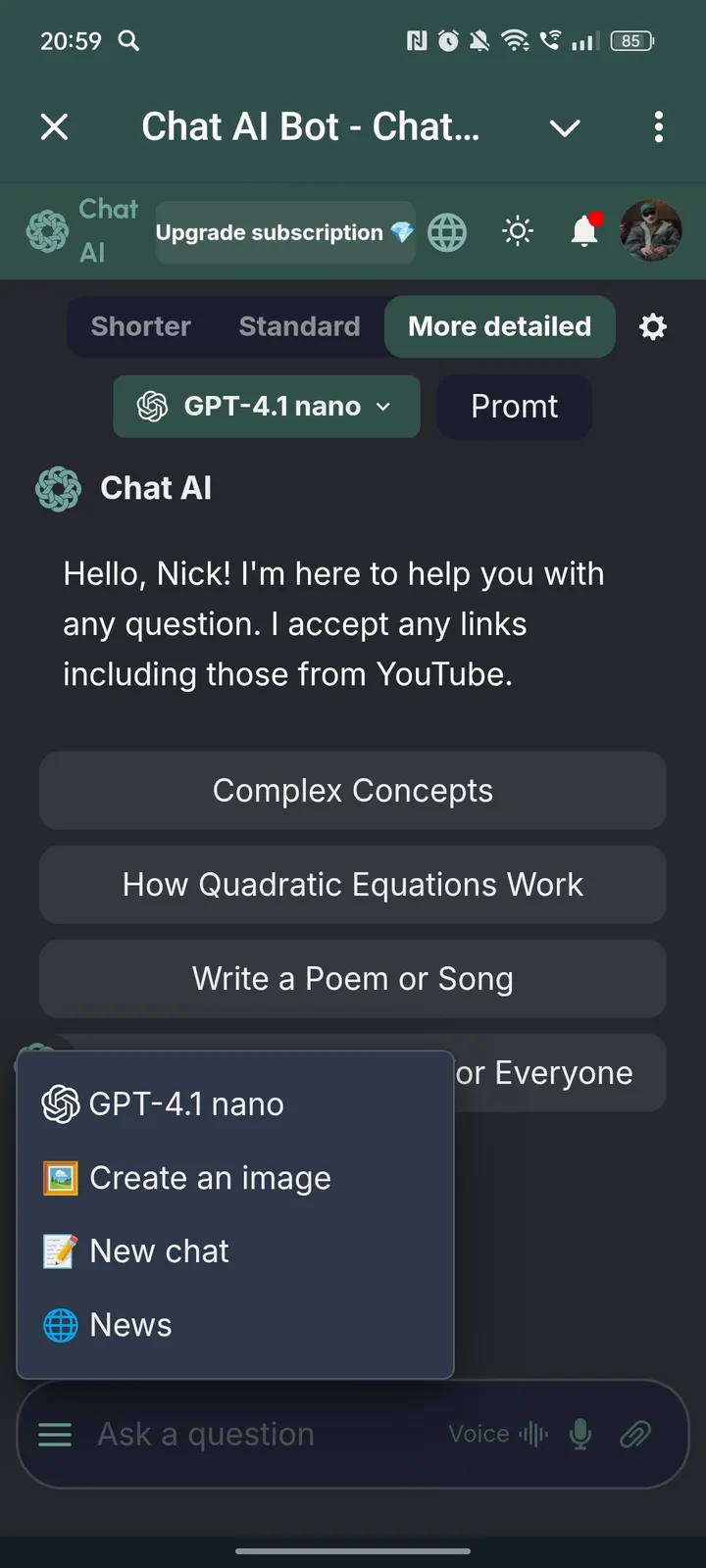Open the three-dot overflow menu
The image size is (706, 1568).
pyautogui.click(x=658, y=126)
